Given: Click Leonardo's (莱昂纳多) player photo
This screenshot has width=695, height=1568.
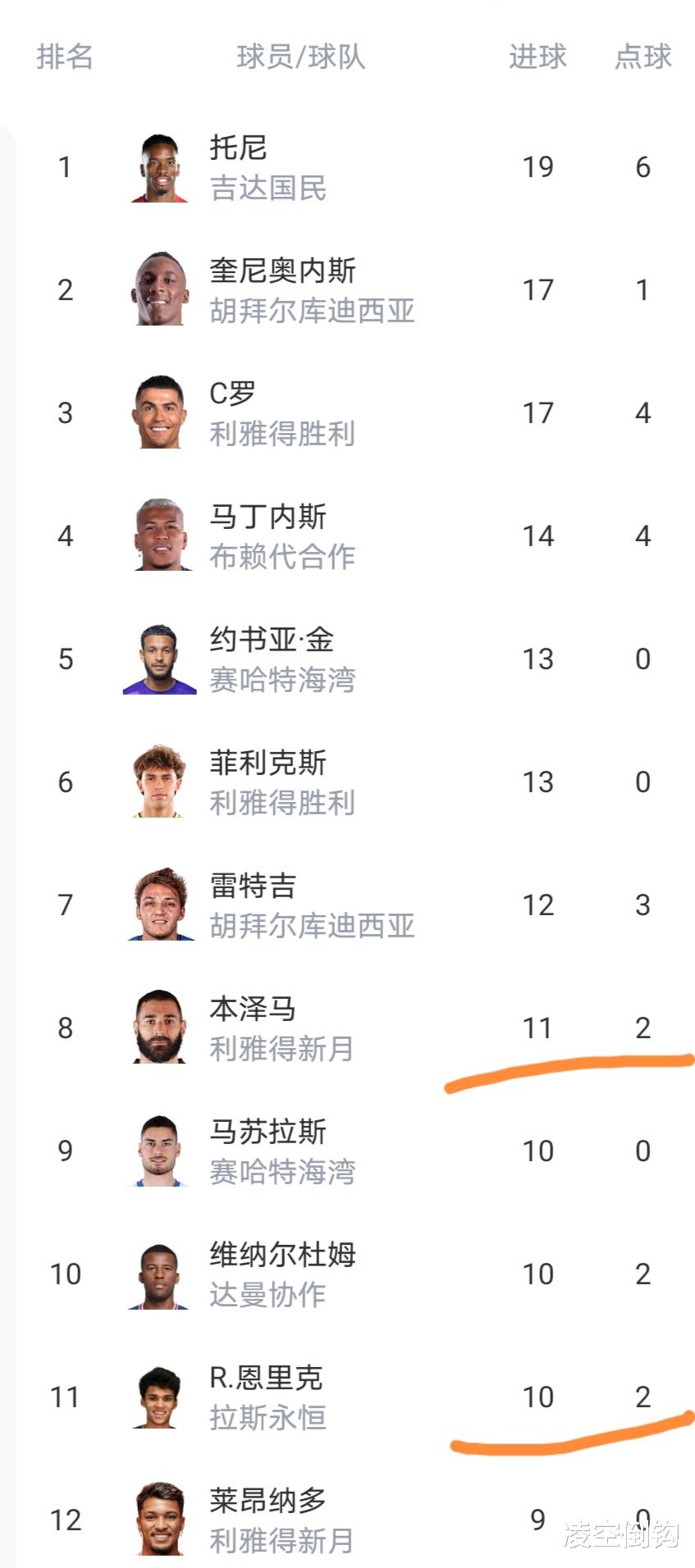Looking at the screenshot, I should pos(158,1521).
